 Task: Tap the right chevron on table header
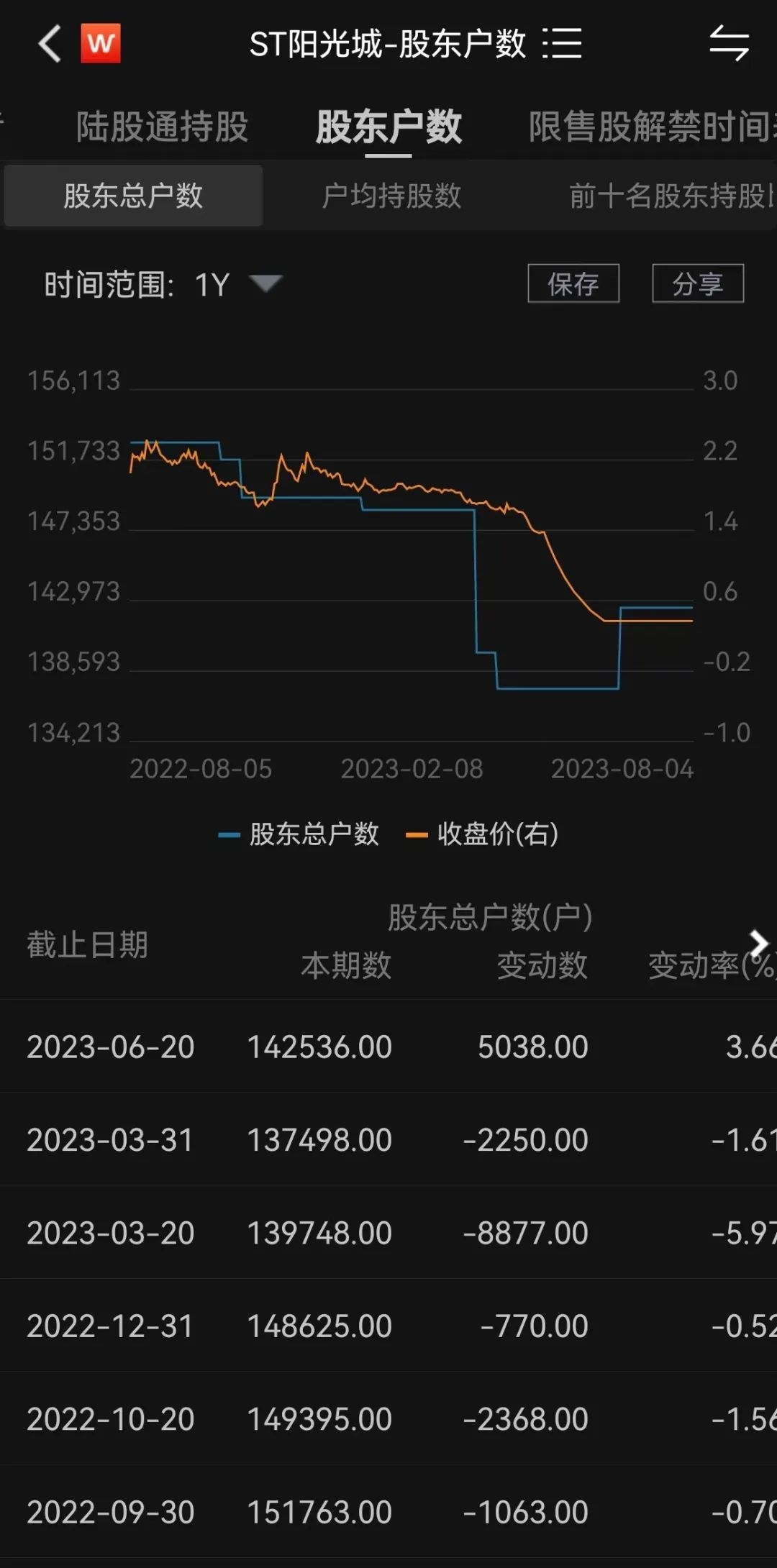[758, 942]
